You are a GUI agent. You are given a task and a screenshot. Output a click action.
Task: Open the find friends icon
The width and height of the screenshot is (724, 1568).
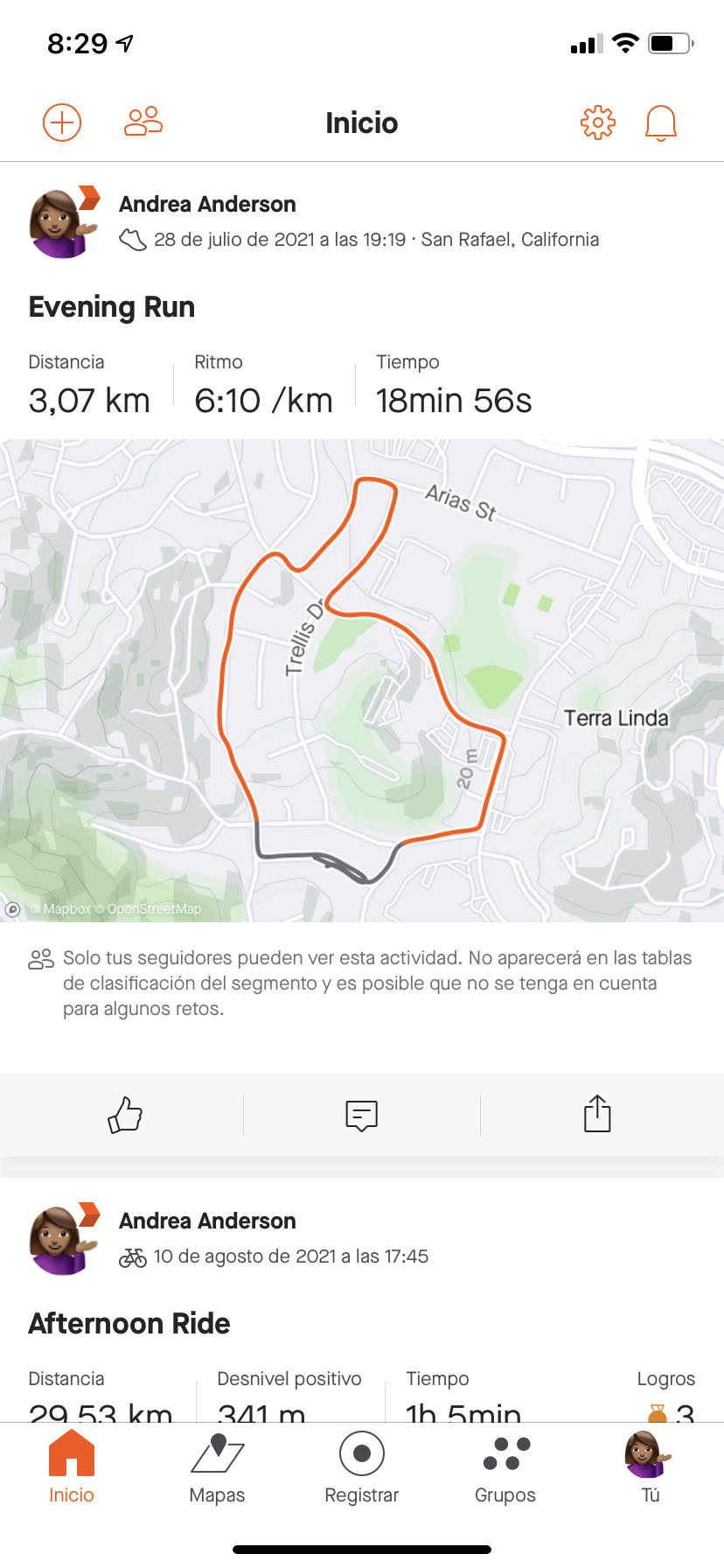pyautogui.click(x=143, y=122)
